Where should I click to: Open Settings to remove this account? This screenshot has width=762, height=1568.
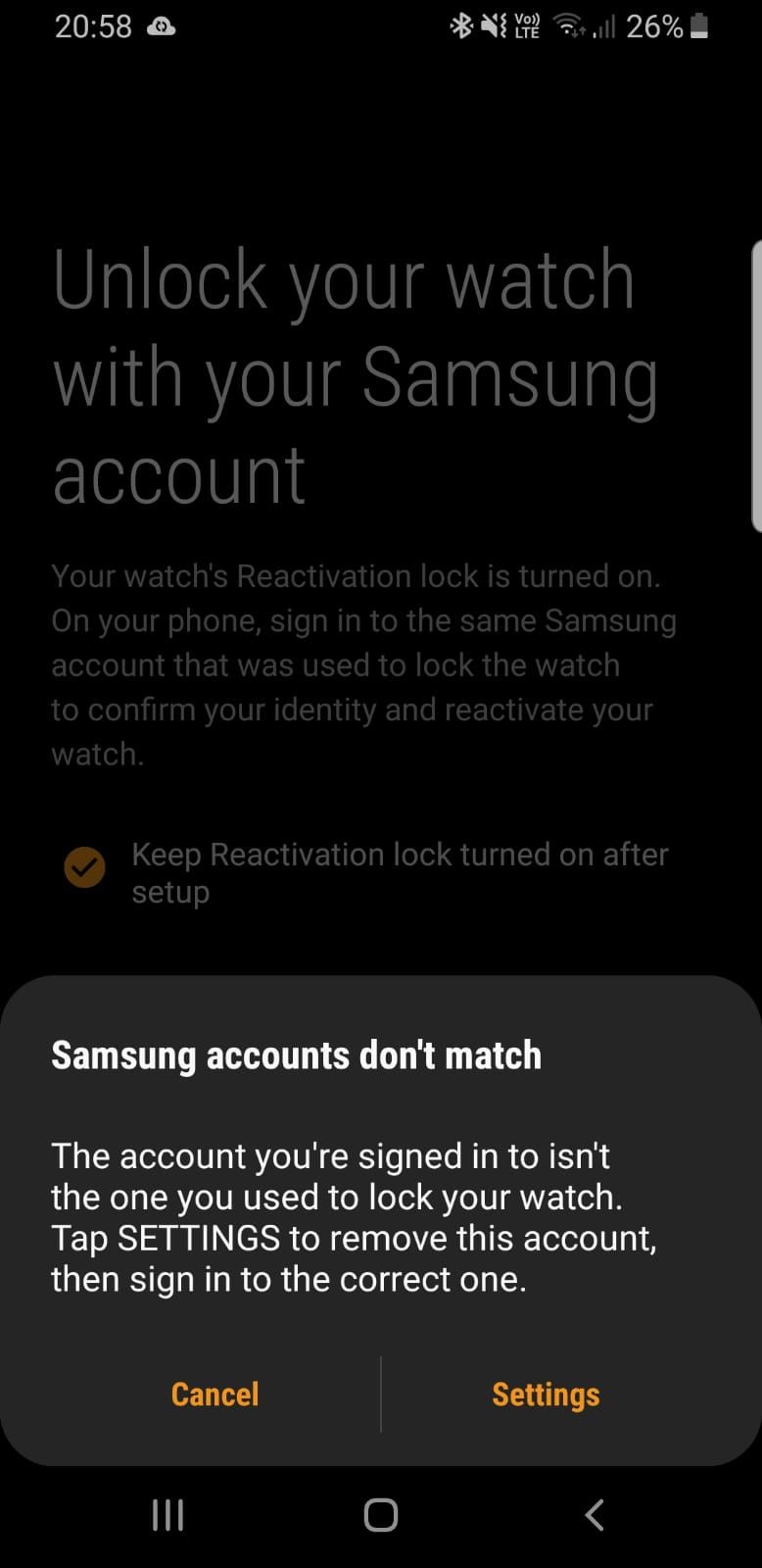pyautogui.click(x=546, y=1395)
